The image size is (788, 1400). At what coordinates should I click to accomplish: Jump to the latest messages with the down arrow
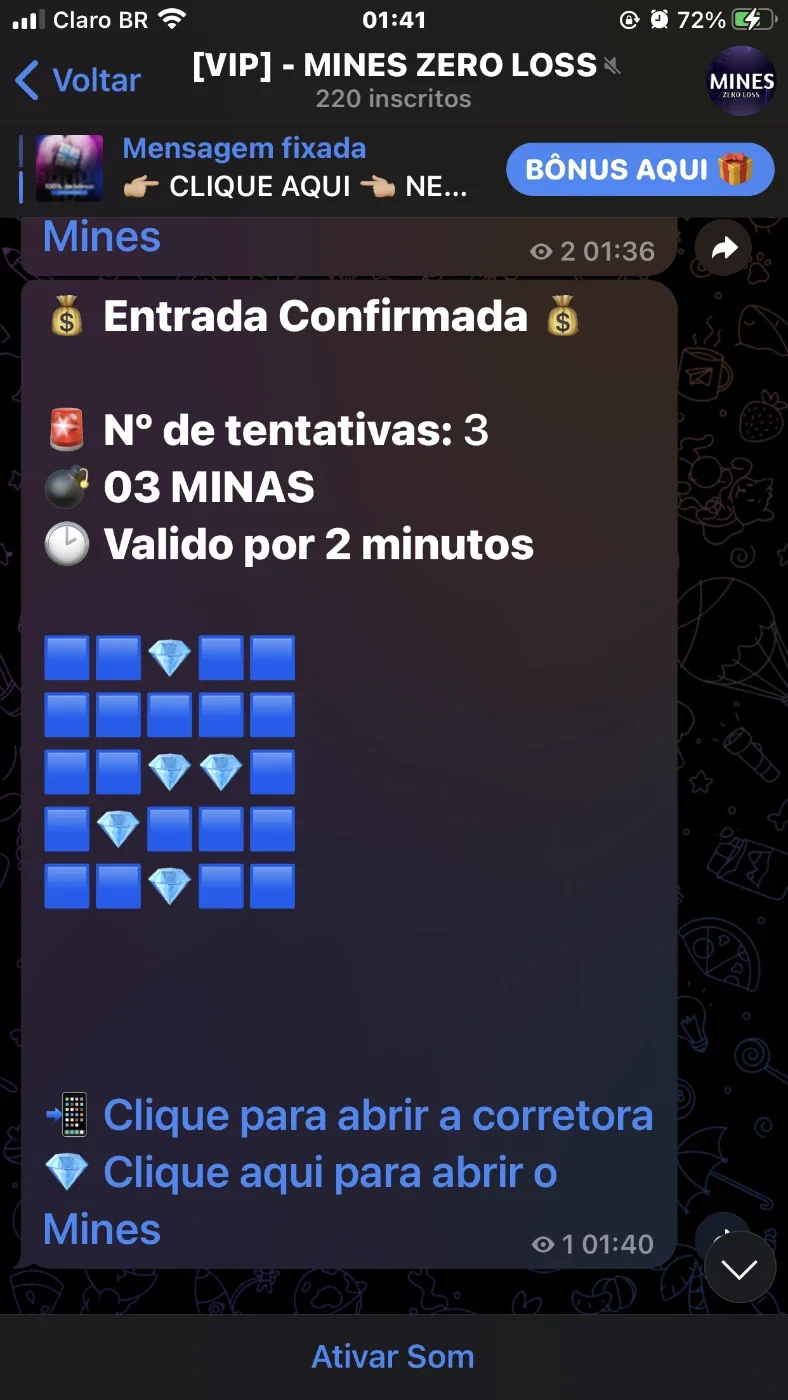pyautogui.click(x=740, y=1268)
